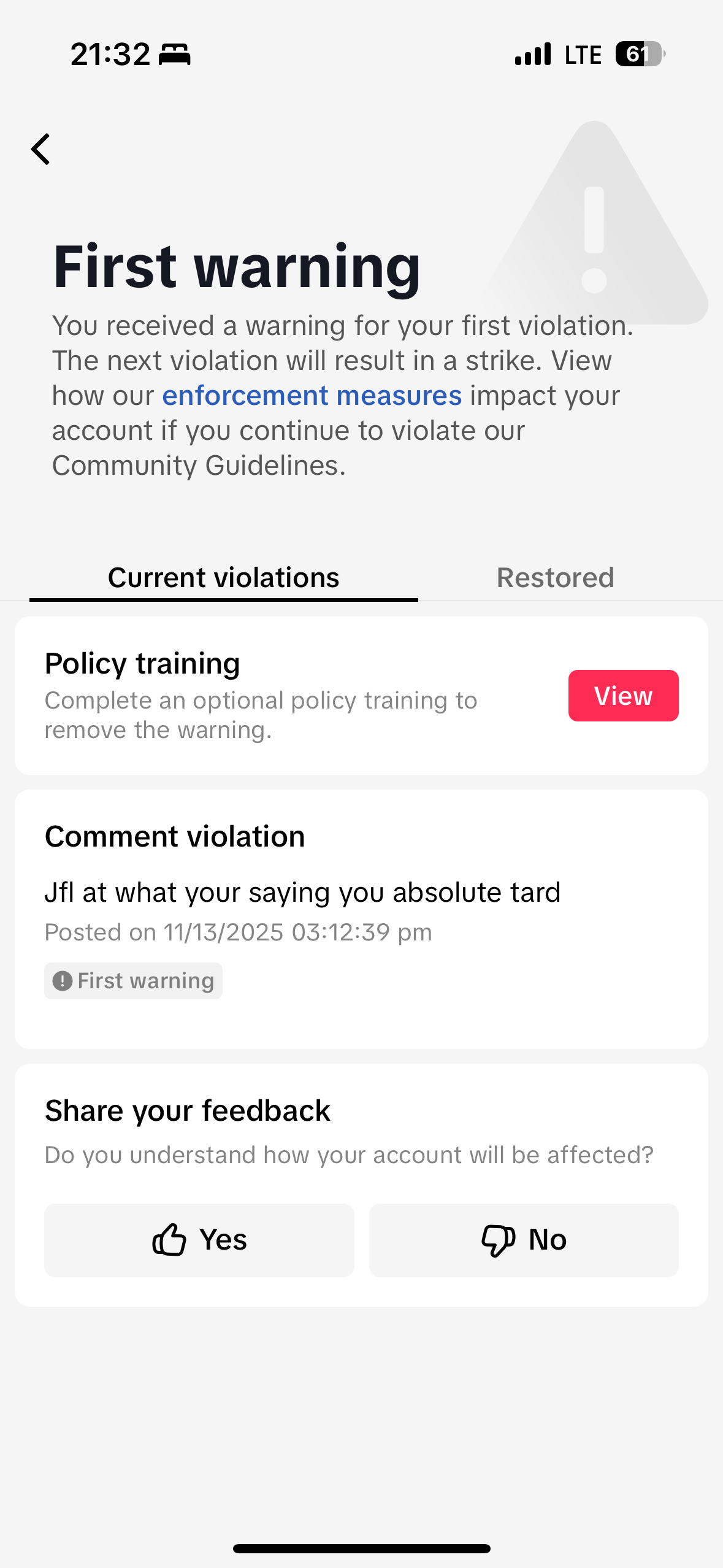Open the enforcement measures link
The image size is (723, 1568).
pos(312,396)
